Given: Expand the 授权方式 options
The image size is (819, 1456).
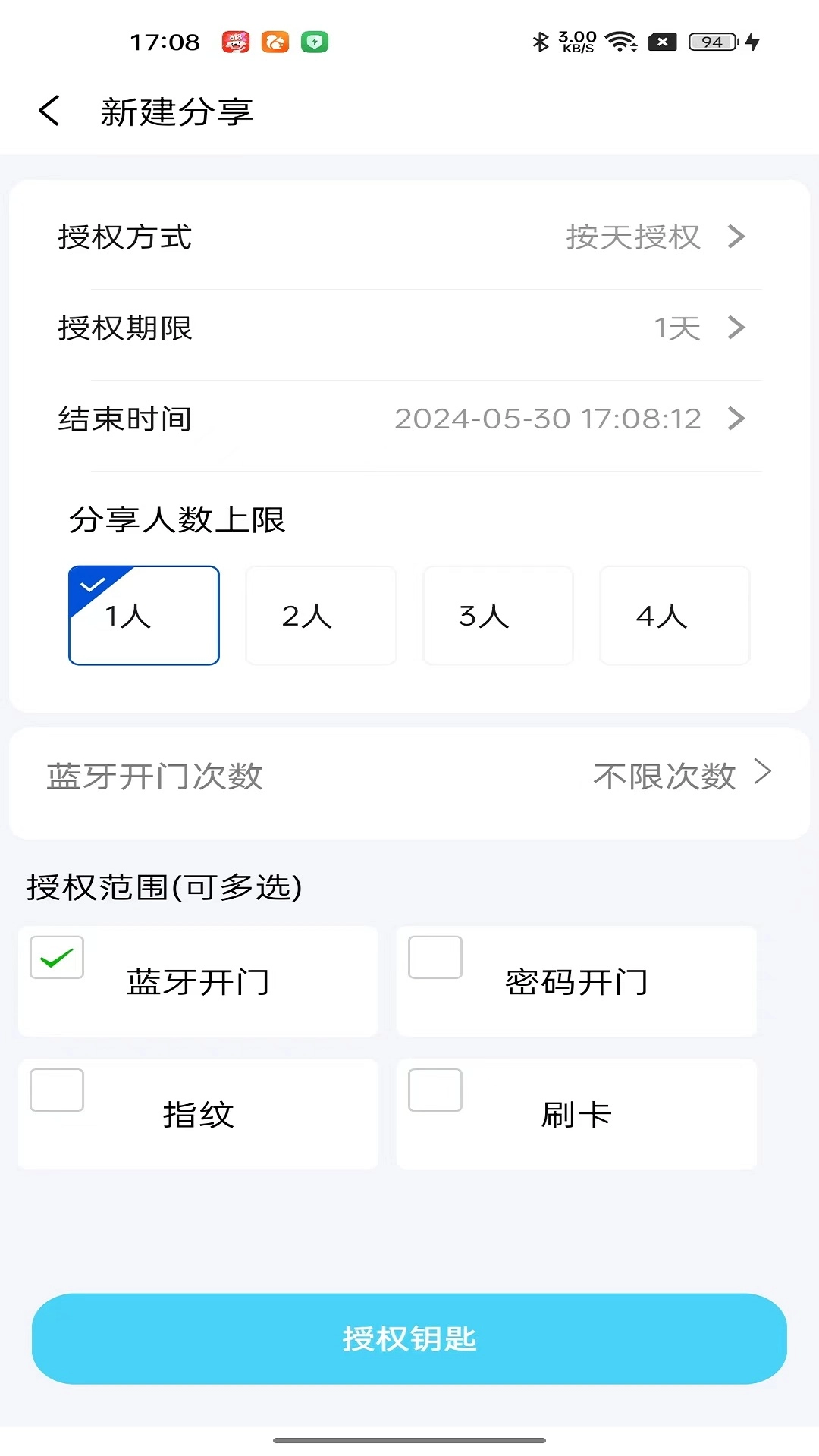Looking at the screenshot, I should coord(409,239).
